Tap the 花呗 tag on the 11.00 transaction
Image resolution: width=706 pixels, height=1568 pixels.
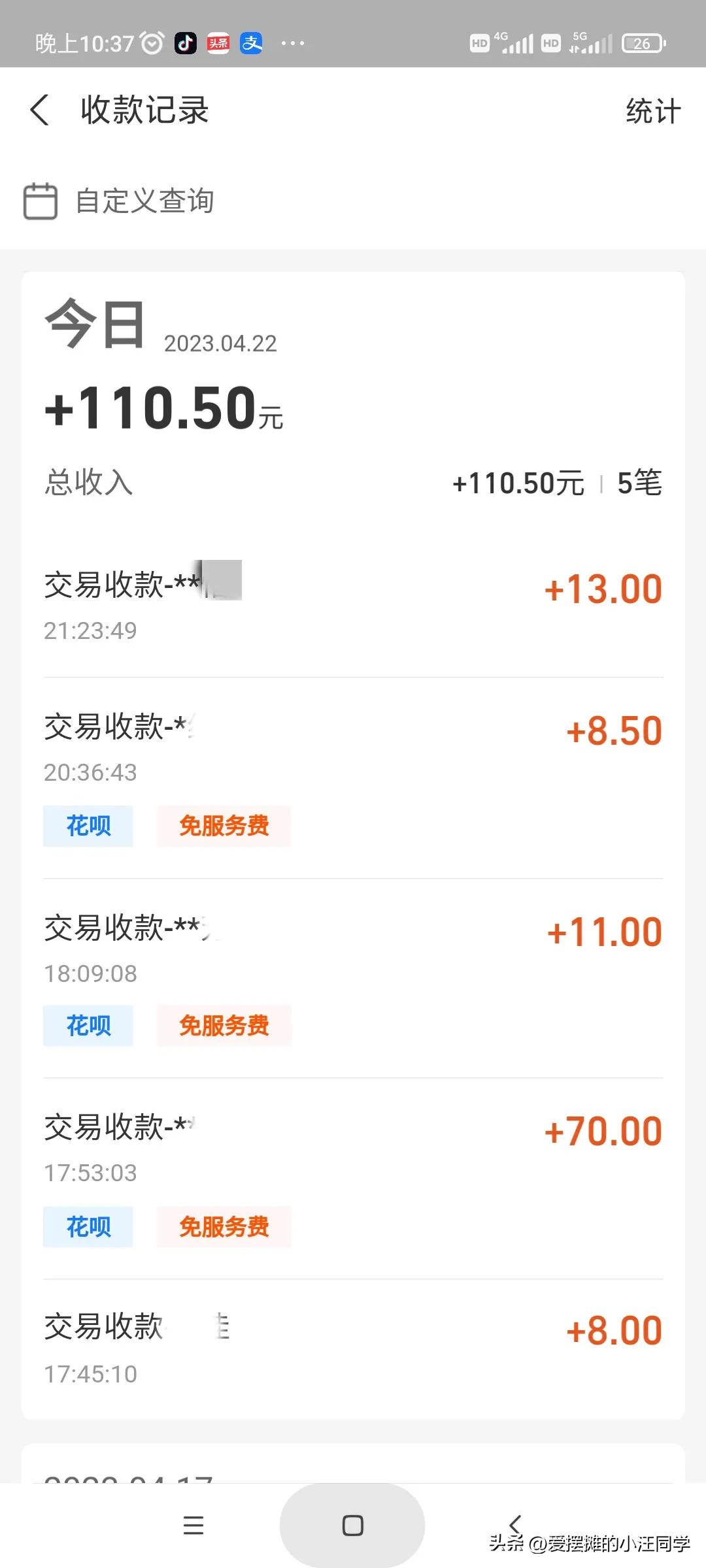(88, 1026)
